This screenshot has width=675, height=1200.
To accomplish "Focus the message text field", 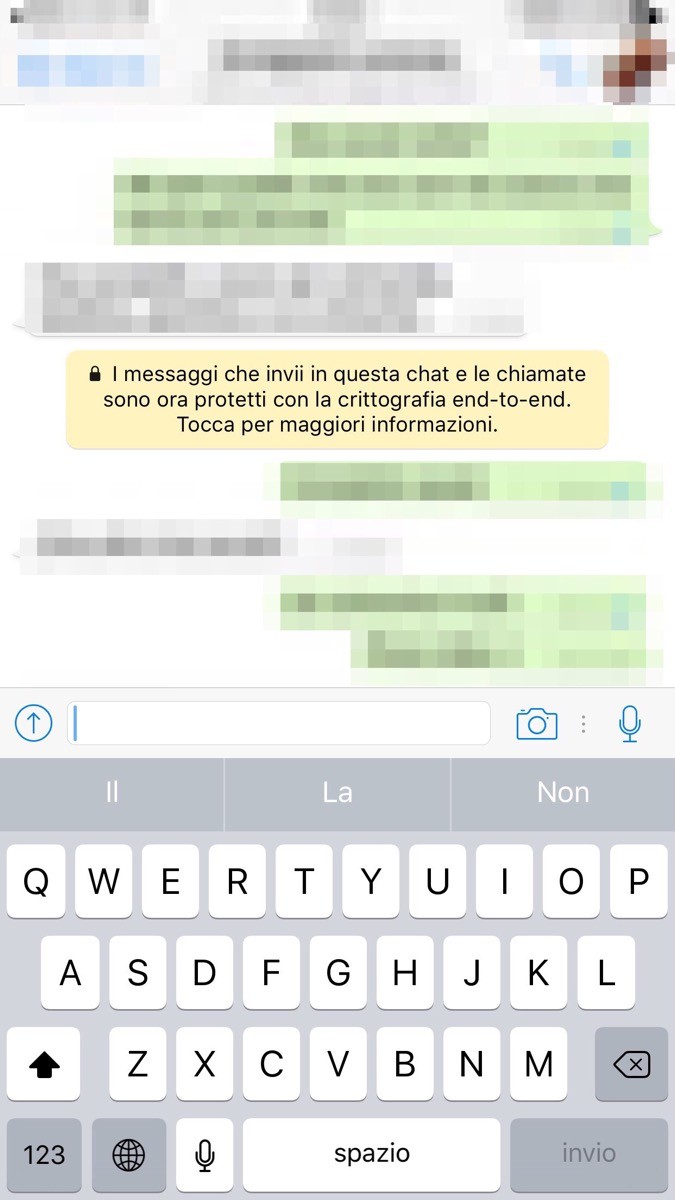I will pyautogui.click(x=279, y=723).
